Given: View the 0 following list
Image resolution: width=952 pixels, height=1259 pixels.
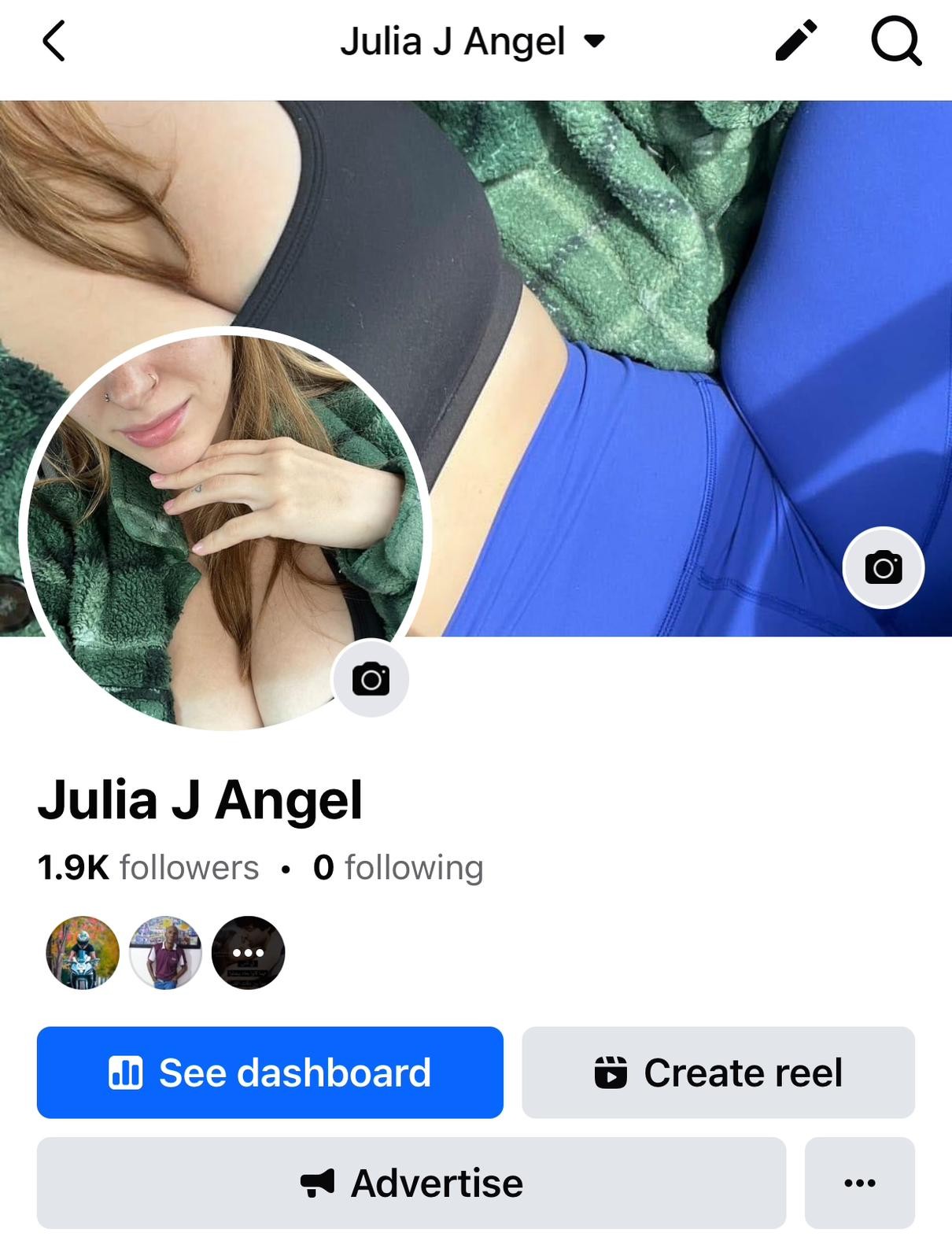Looking at the screenshot, I should pyautogui.click(x=398, y=867).
